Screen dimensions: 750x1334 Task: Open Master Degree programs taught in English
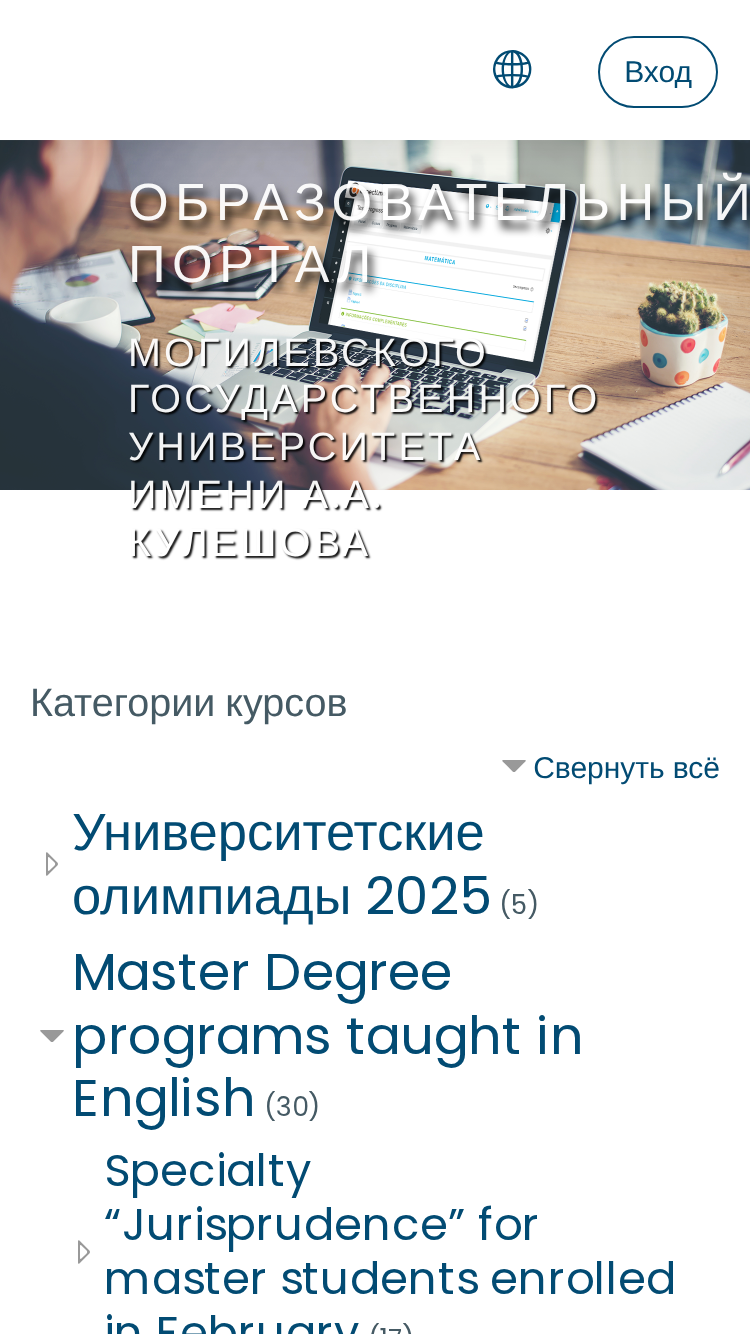[328, 1035]
